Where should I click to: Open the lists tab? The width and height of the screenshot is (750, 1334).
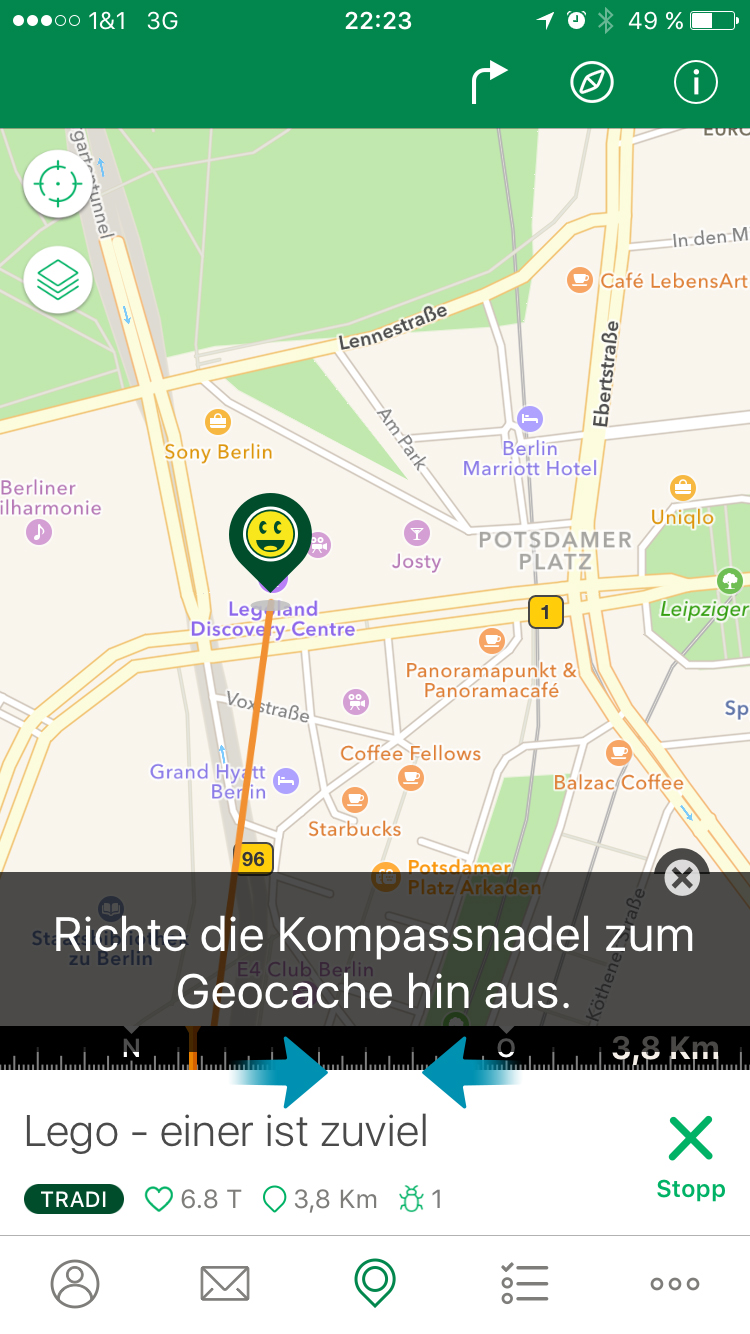[x=525, y=1284]
